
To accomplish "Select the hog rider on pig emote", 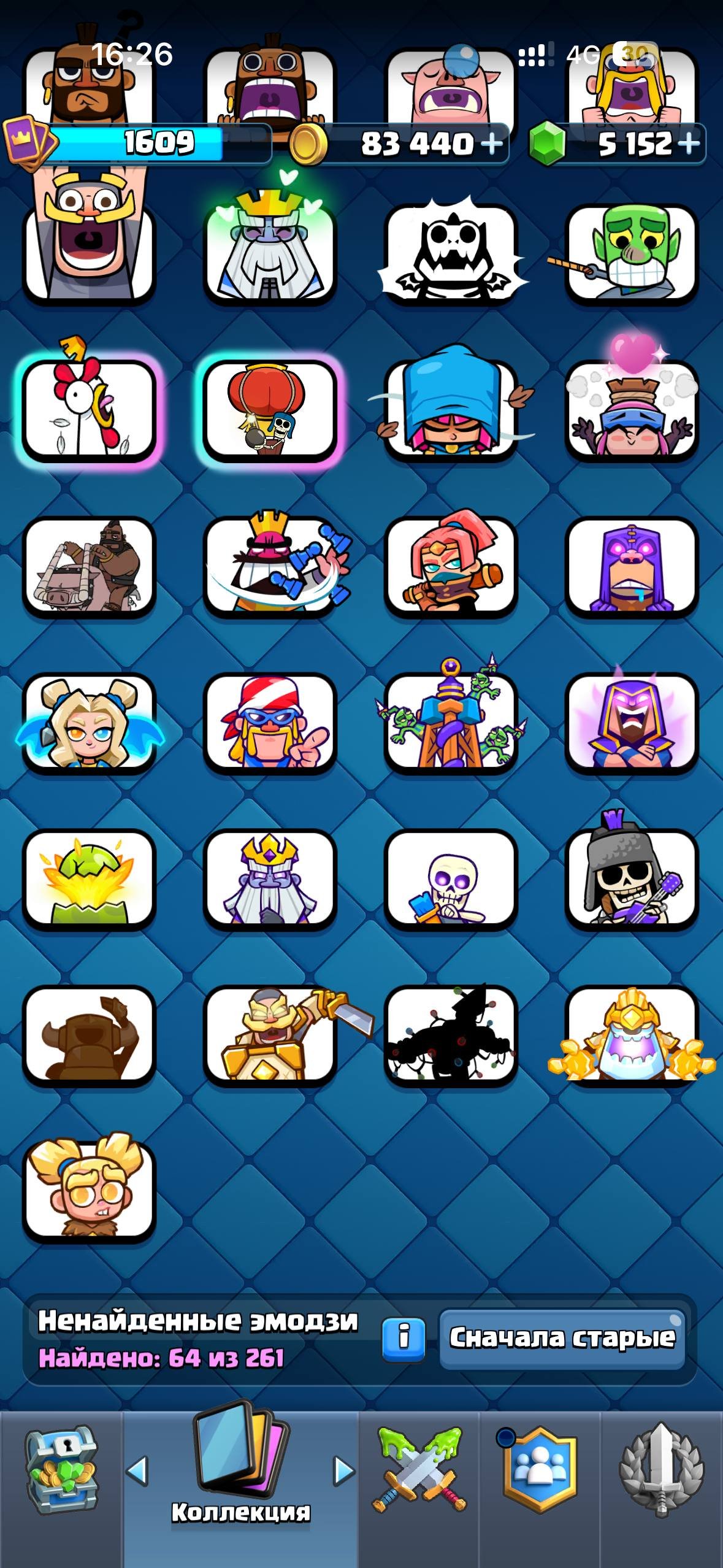I will tap(89, 566).
